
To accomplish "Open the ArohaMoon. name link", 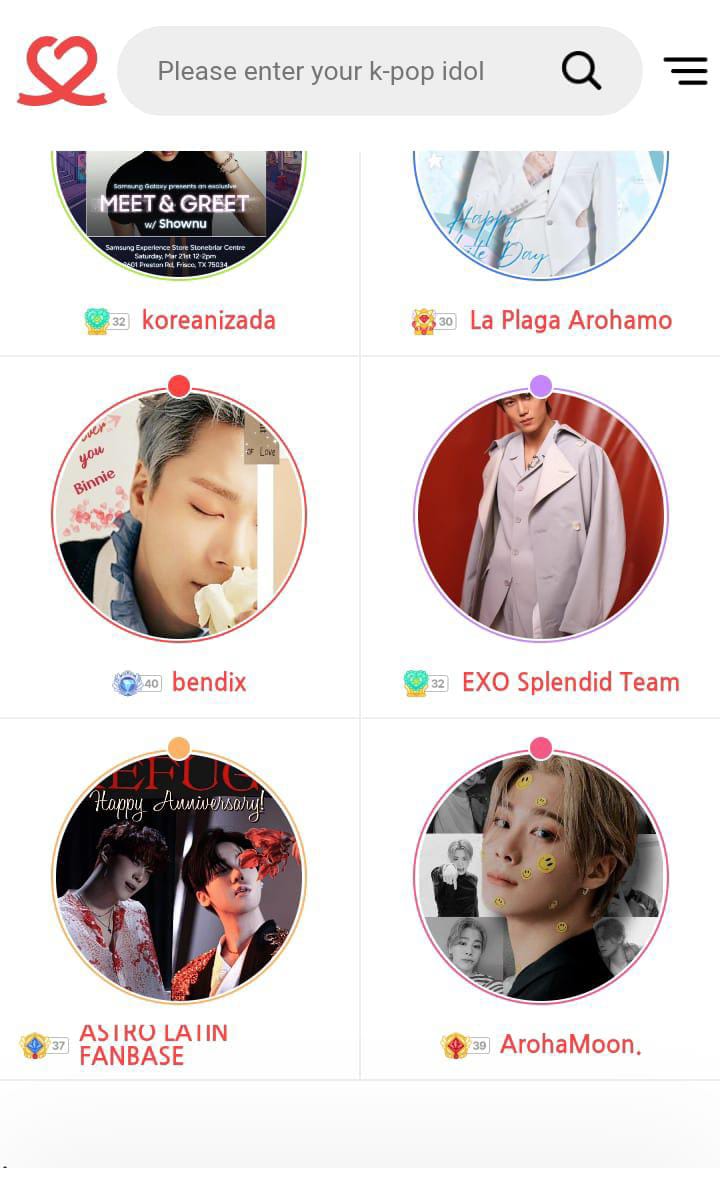I will (x=570, y=1044).
